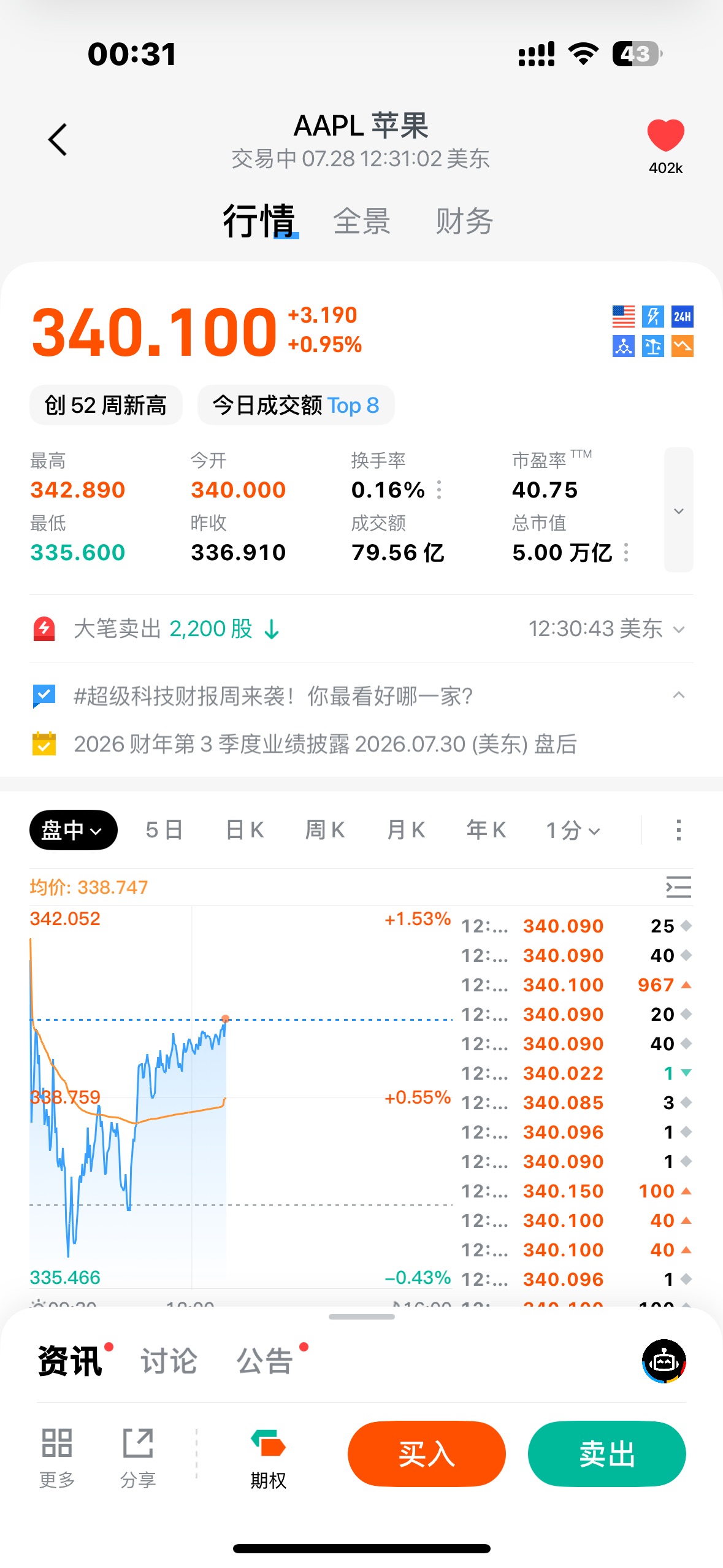Tap the orange 买入 button
Screen dimensions: 723x1568
click(x=427, y=1454)
